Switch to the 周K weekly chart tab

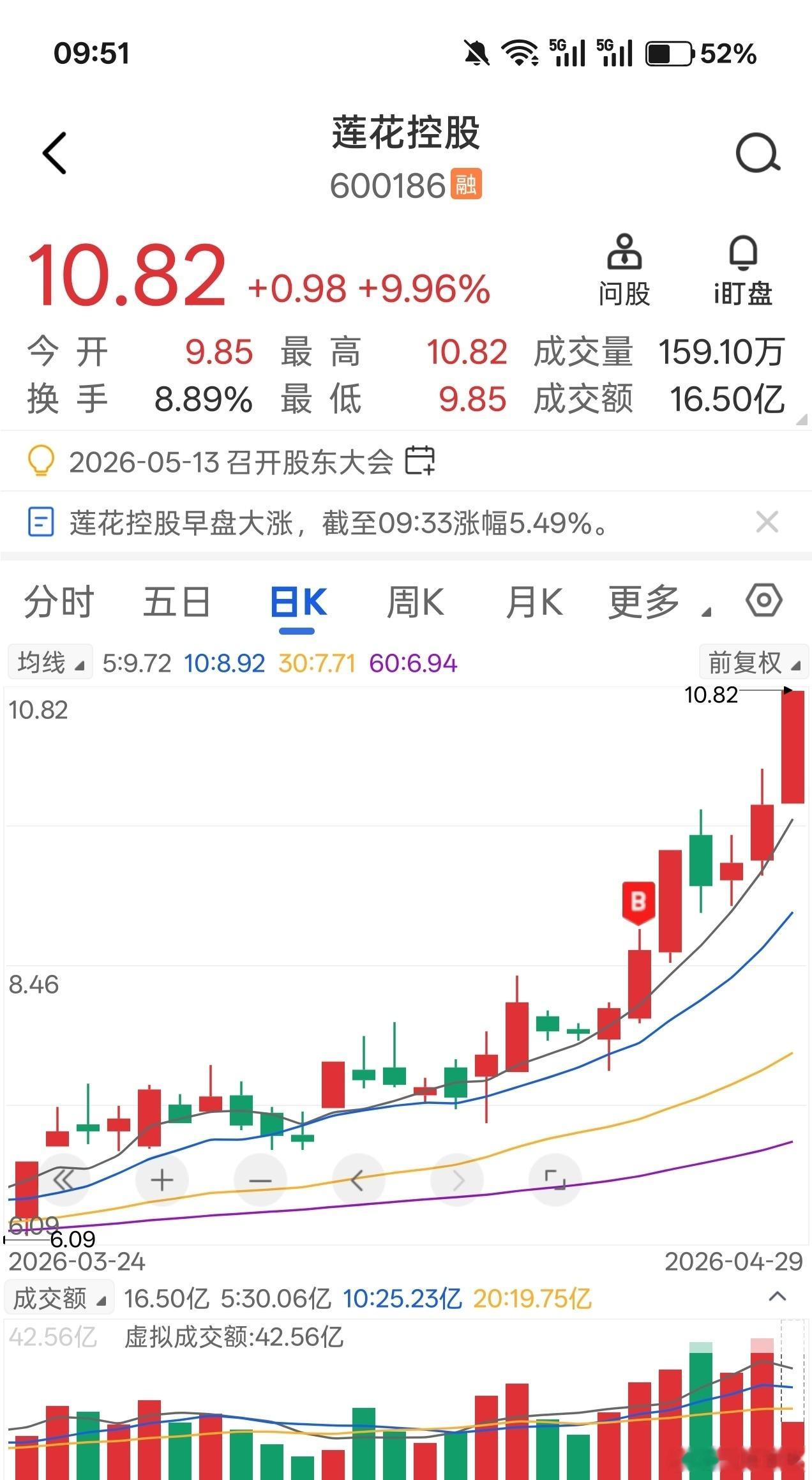[x=415, y=599]
